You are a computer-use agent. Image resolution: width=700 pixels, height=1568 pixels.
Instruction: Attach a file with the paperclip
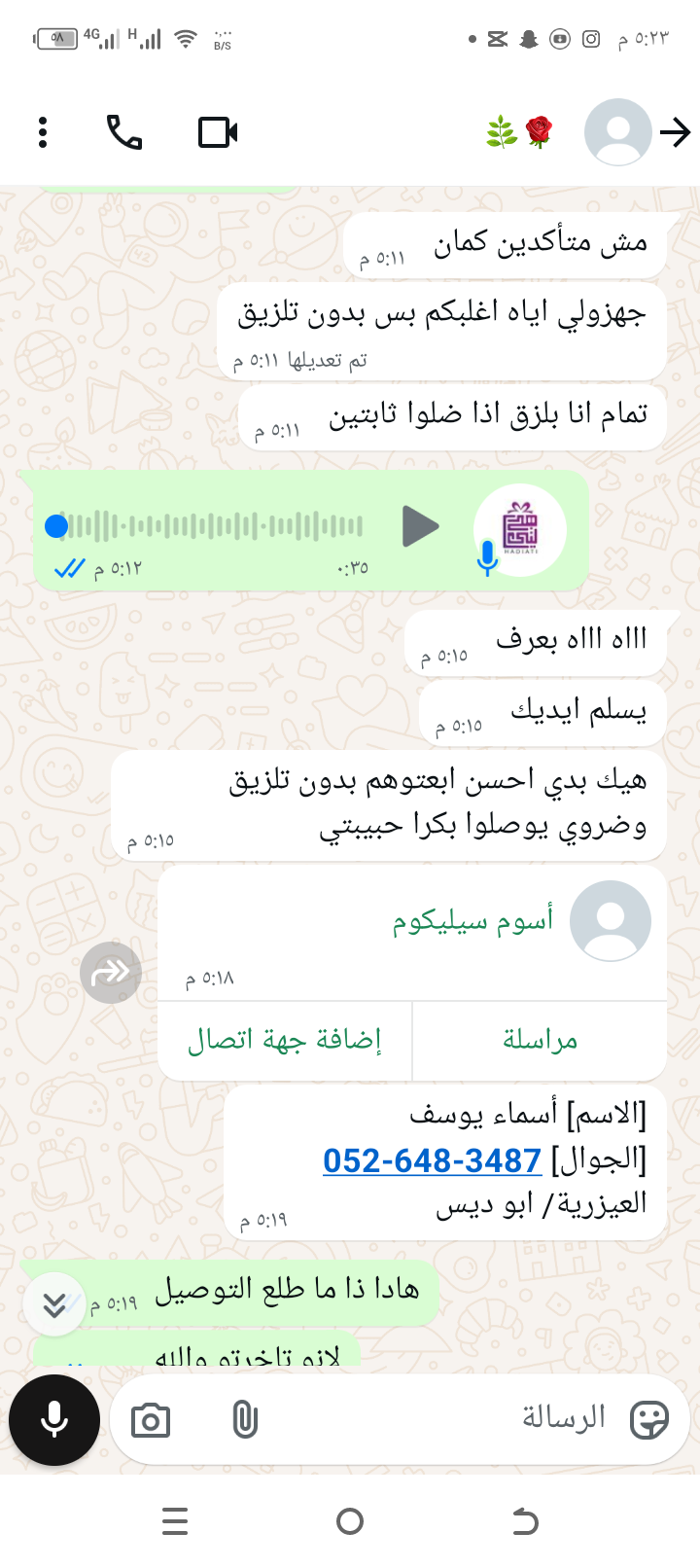coord(245,1421)
